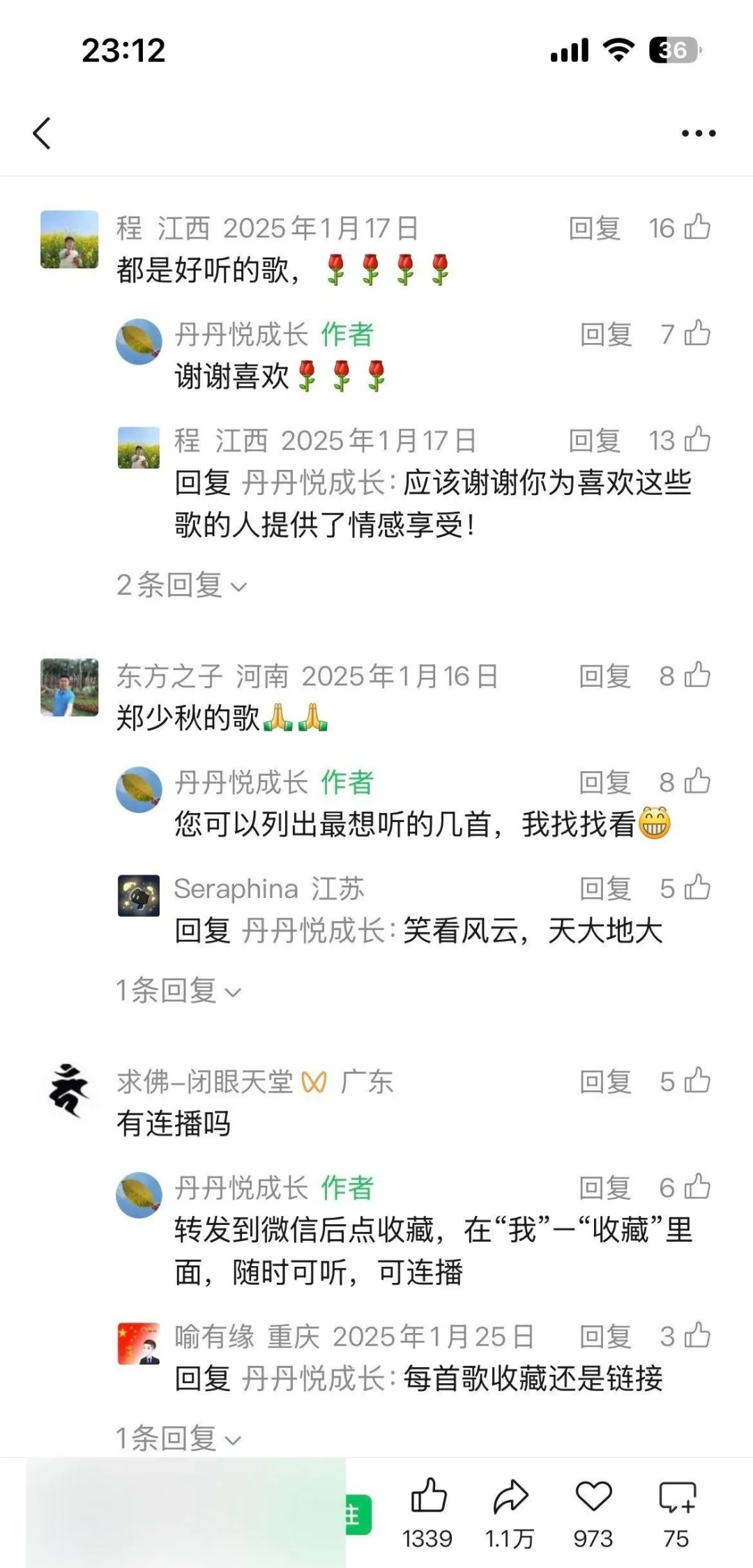Image resolution: width=753 pixels, height=1568 pixels.
Task: Like the comment 有连播吗
Action: click(697, 1081)
